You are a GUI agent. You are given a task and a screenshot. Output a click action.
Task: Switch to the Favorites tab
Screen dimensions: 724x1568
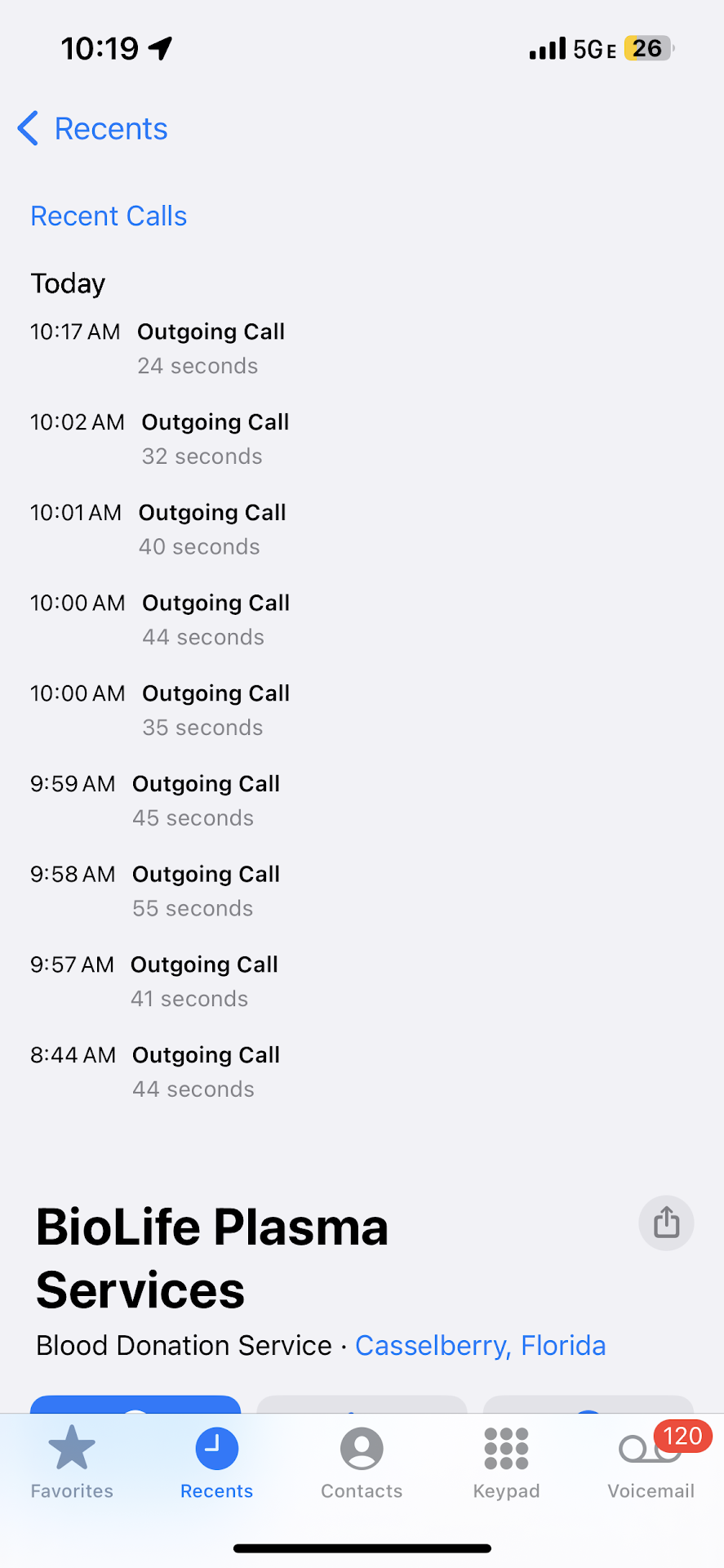tap(72, 1463)
